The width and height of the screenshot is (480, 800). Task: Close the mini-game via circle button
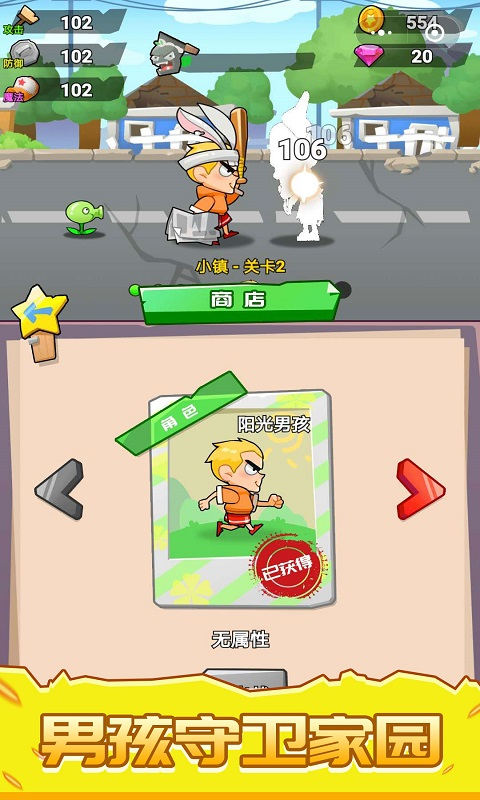pyautogui.click(x=435, y=33)
